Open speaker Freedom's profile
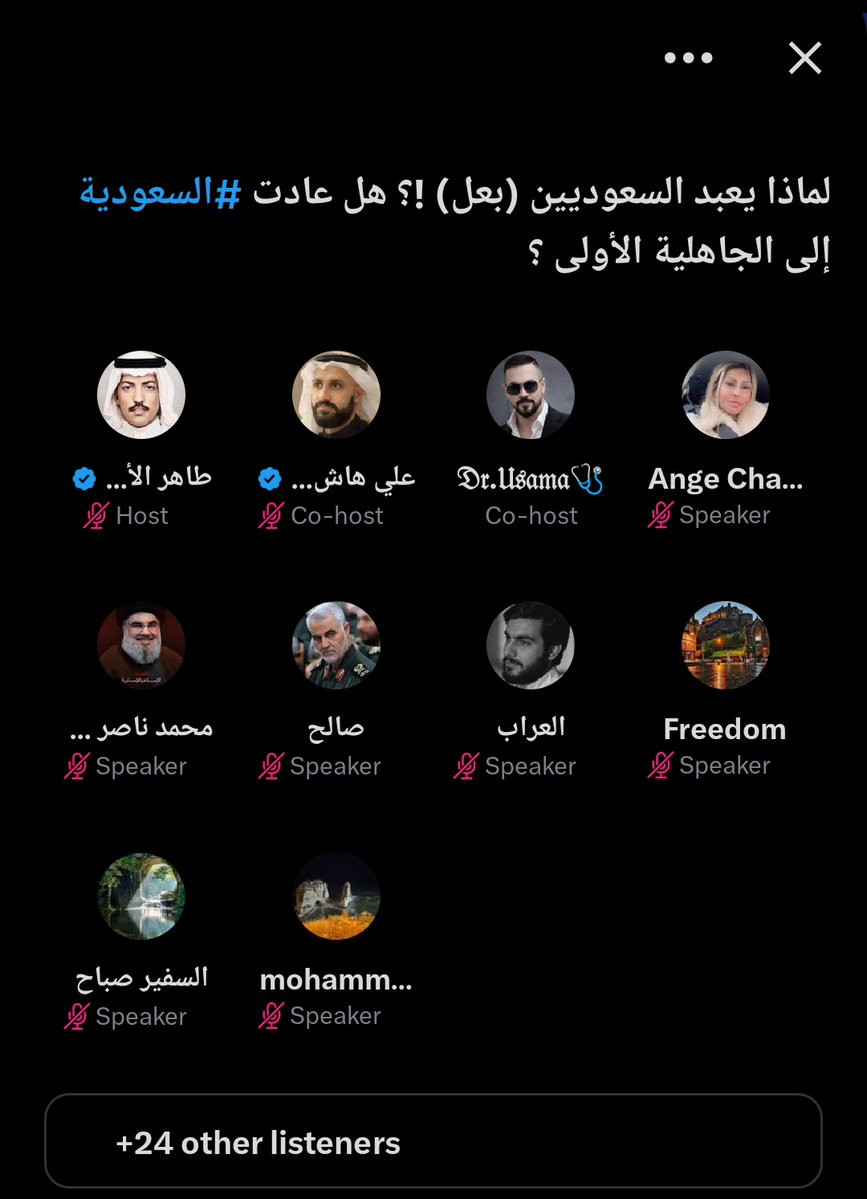 (x=725, y=646)
